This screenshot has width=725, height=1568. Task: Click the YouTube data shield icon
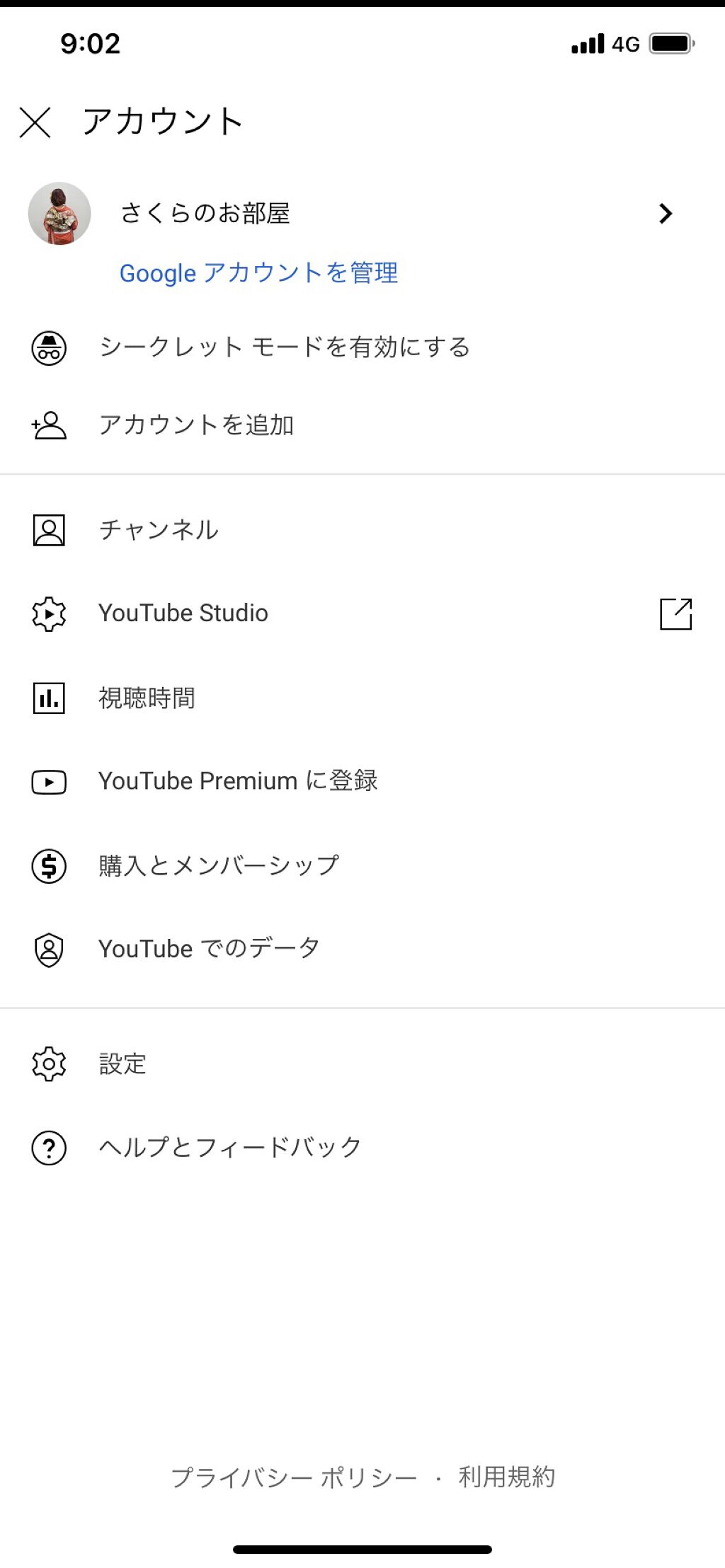point(47,948)
